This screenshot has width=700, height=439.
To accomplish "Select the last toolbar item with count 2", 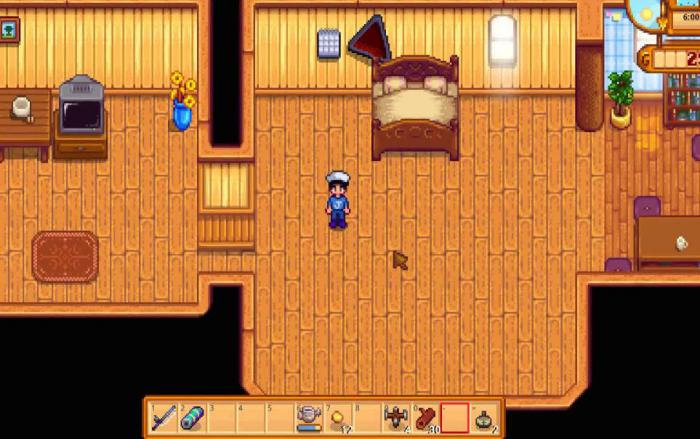I will click(484, 416).
